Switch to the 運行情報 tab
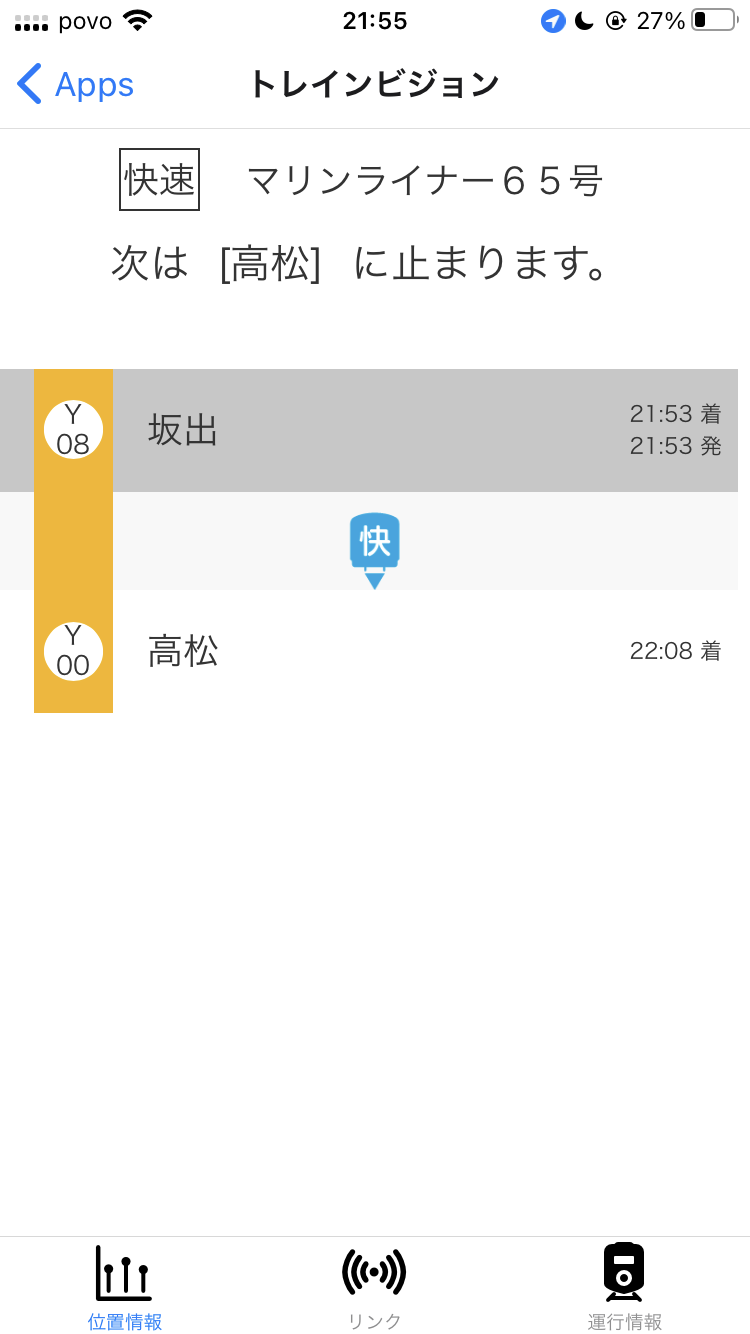 click(x=624, y=1287)
